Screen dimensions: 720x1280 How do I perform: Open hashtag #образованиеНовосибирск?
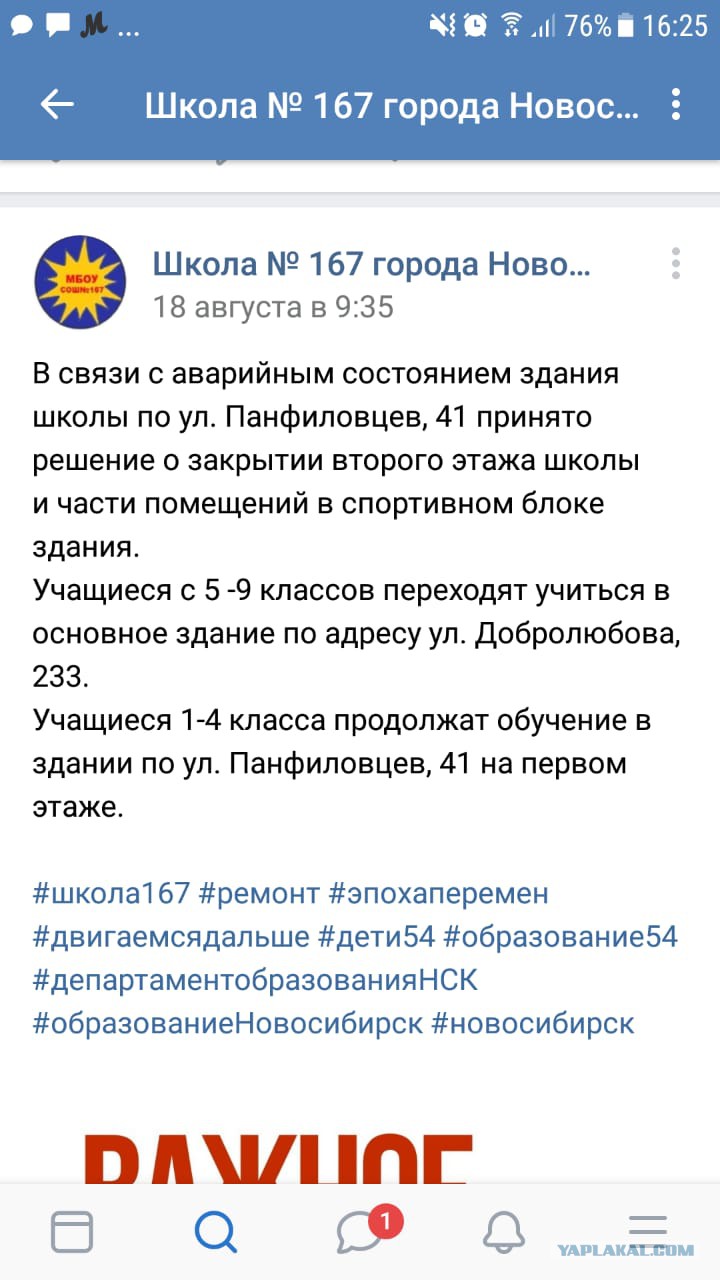click(227, 1024)
